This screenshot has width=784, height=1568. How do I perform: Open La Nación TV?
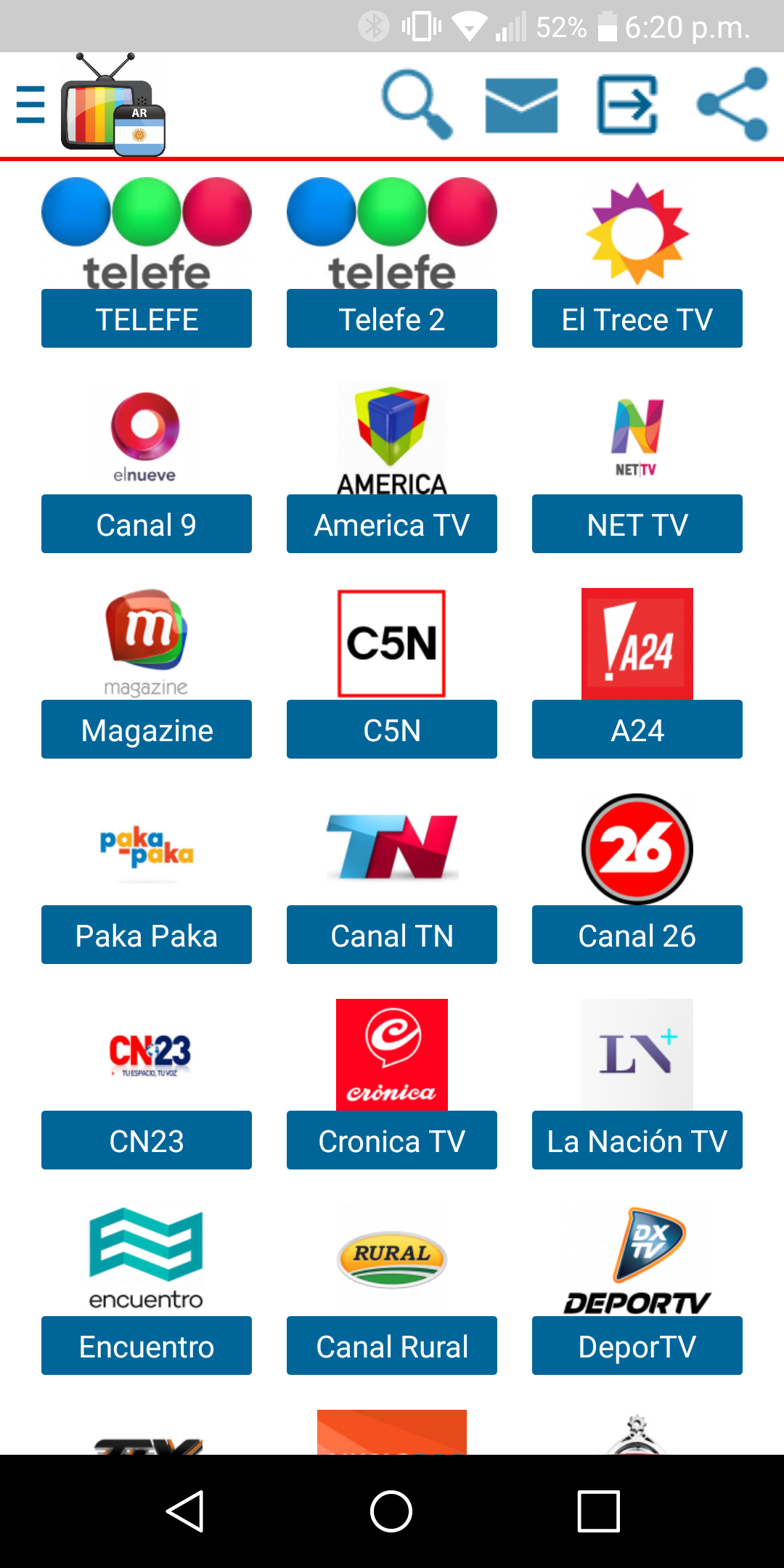637,1140
